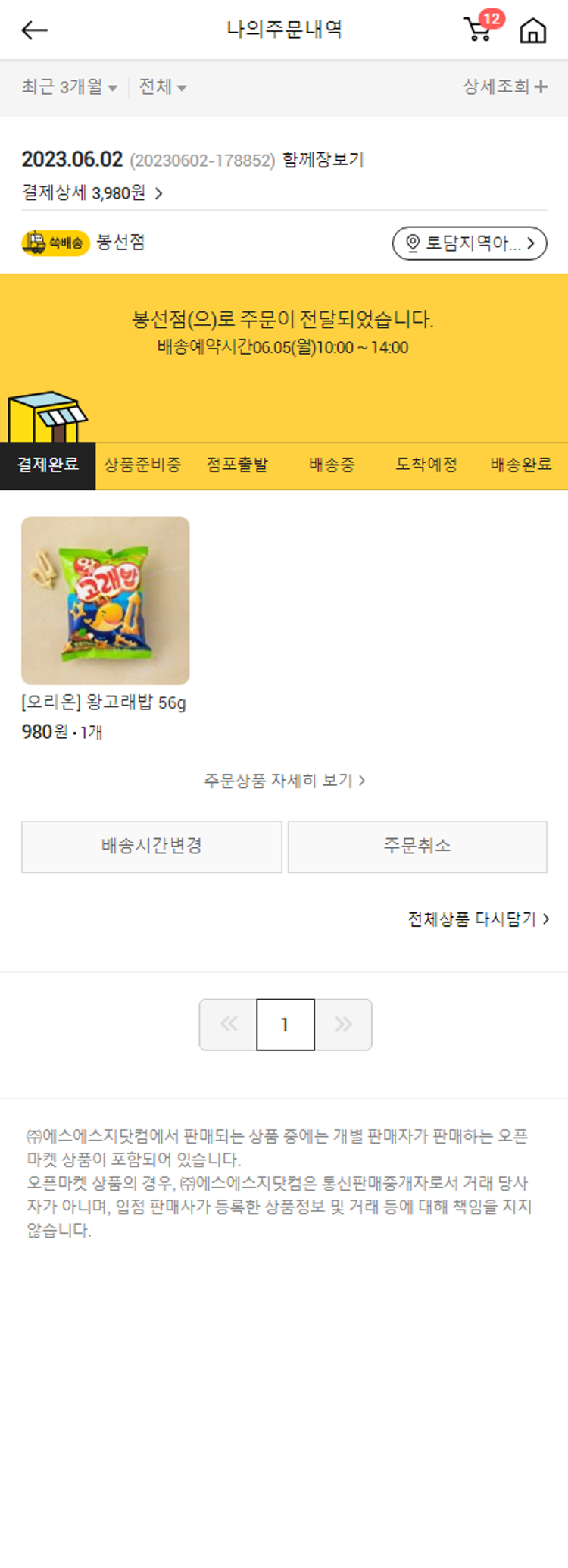Open the shopping cart
This screenshot has width=568, height=1568.
479,30
